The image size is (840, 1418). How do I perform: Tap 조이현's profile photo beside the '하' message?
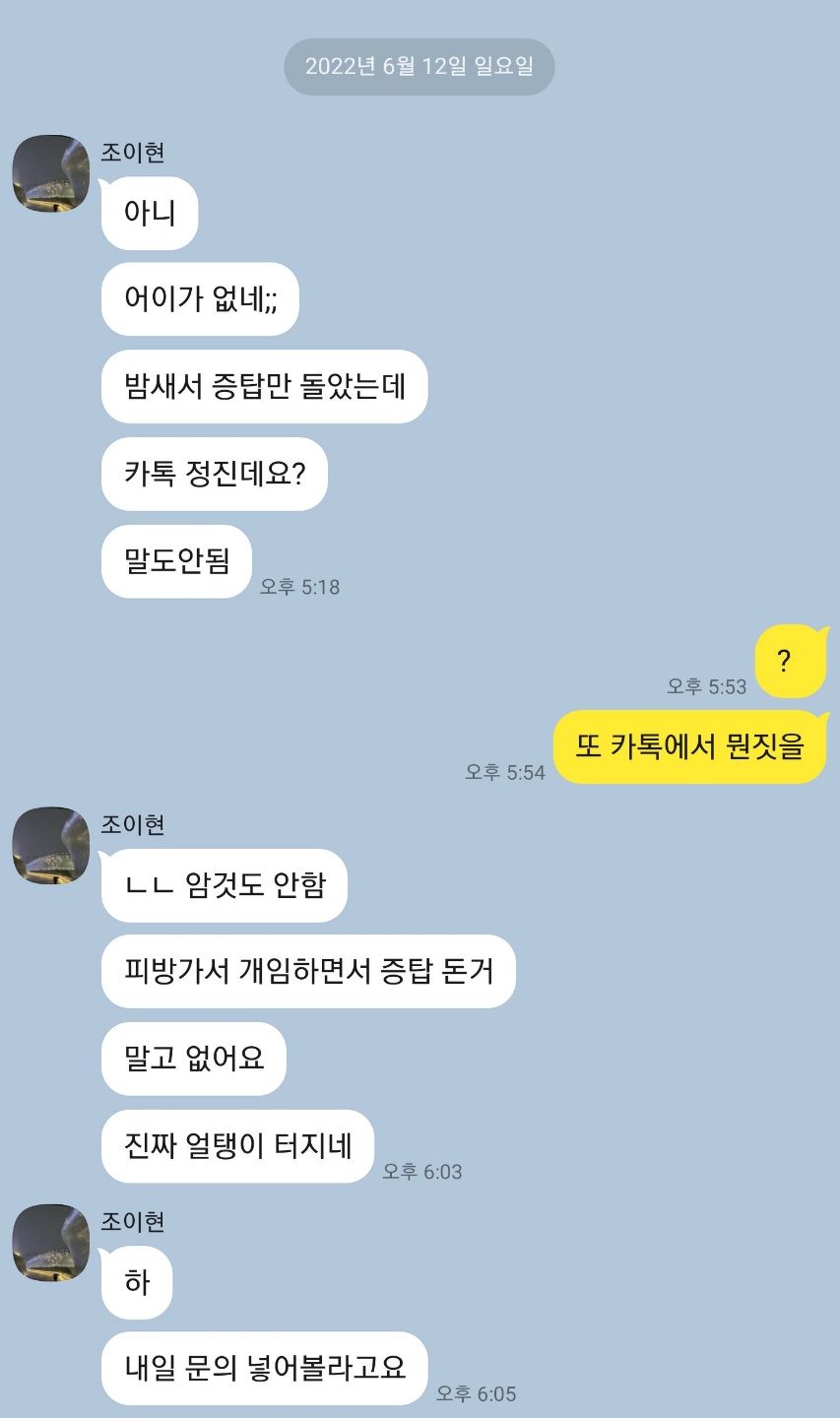tap(50, 1243)
